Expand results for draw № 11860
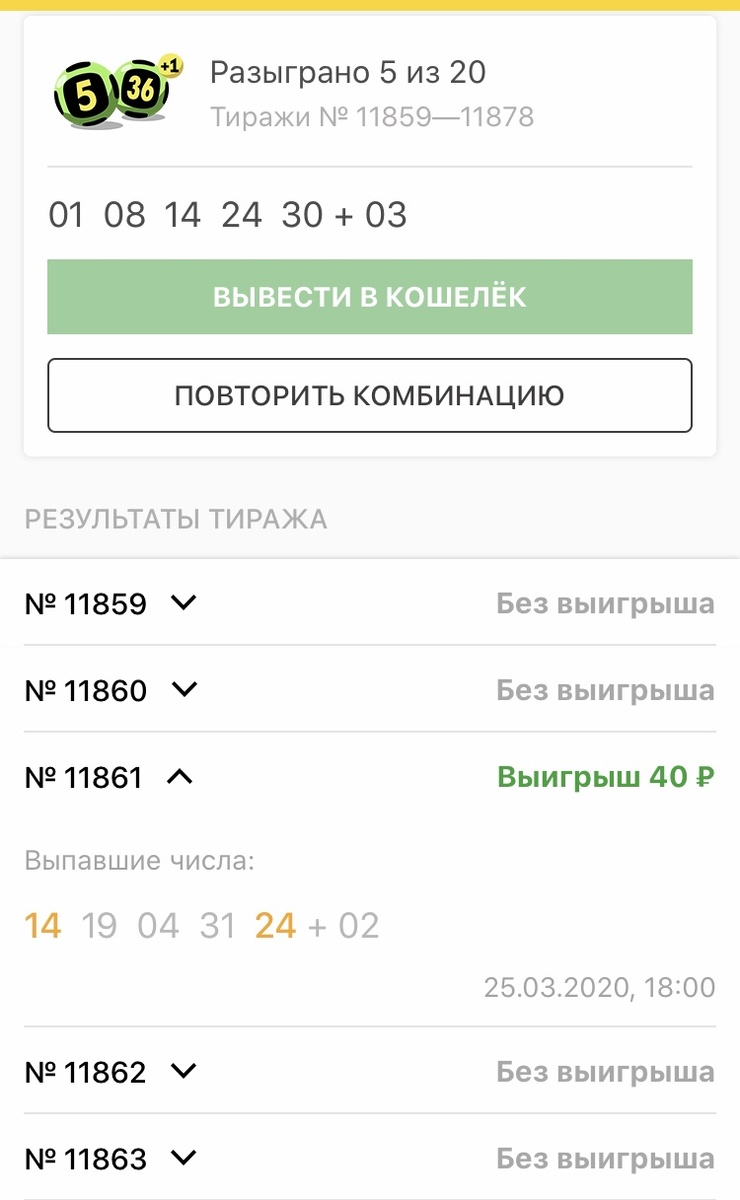Screen dimensions: 740x1200 point(182,690)
